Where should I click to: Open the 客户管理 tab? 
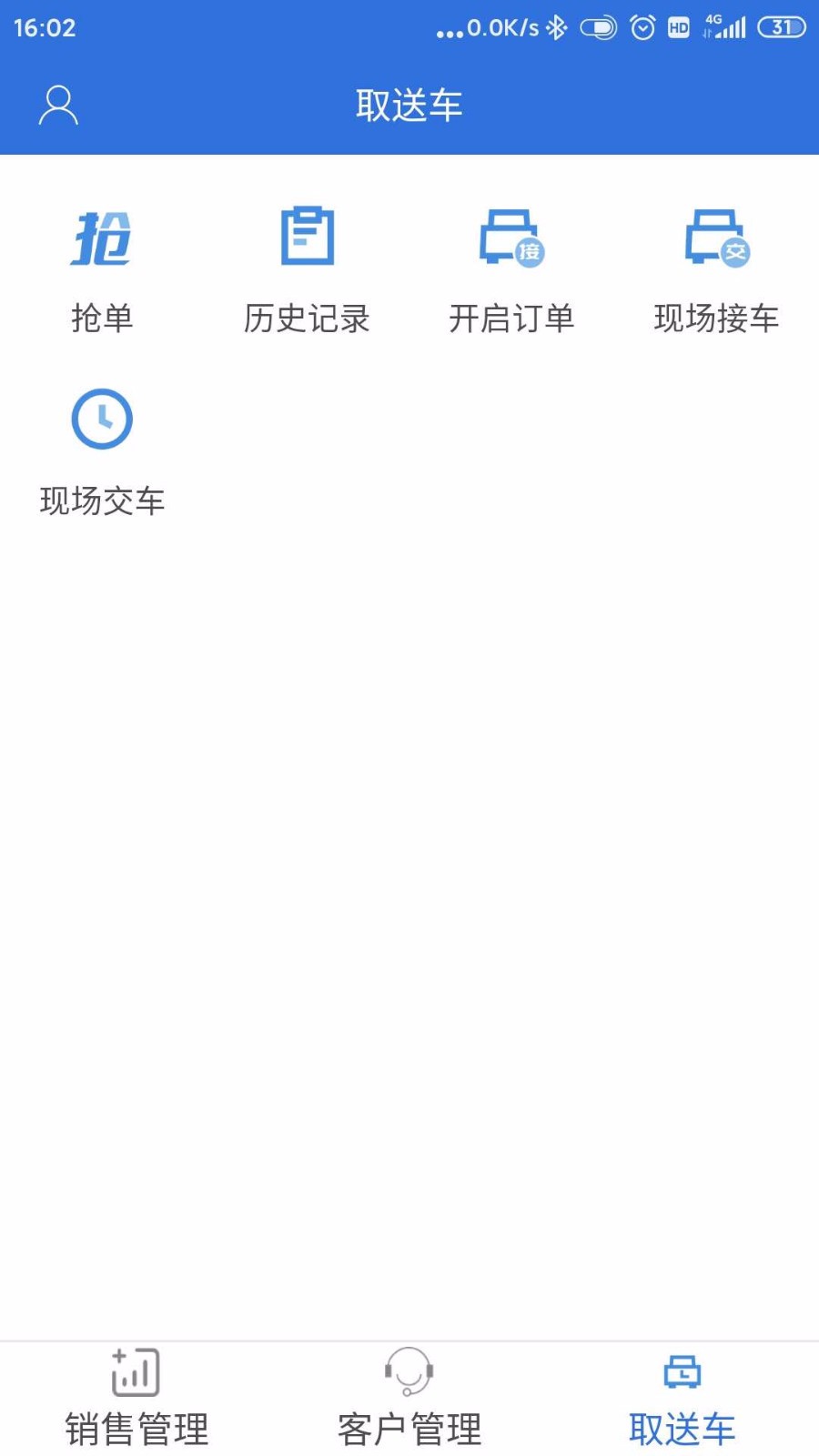[x=409, y=1429]
